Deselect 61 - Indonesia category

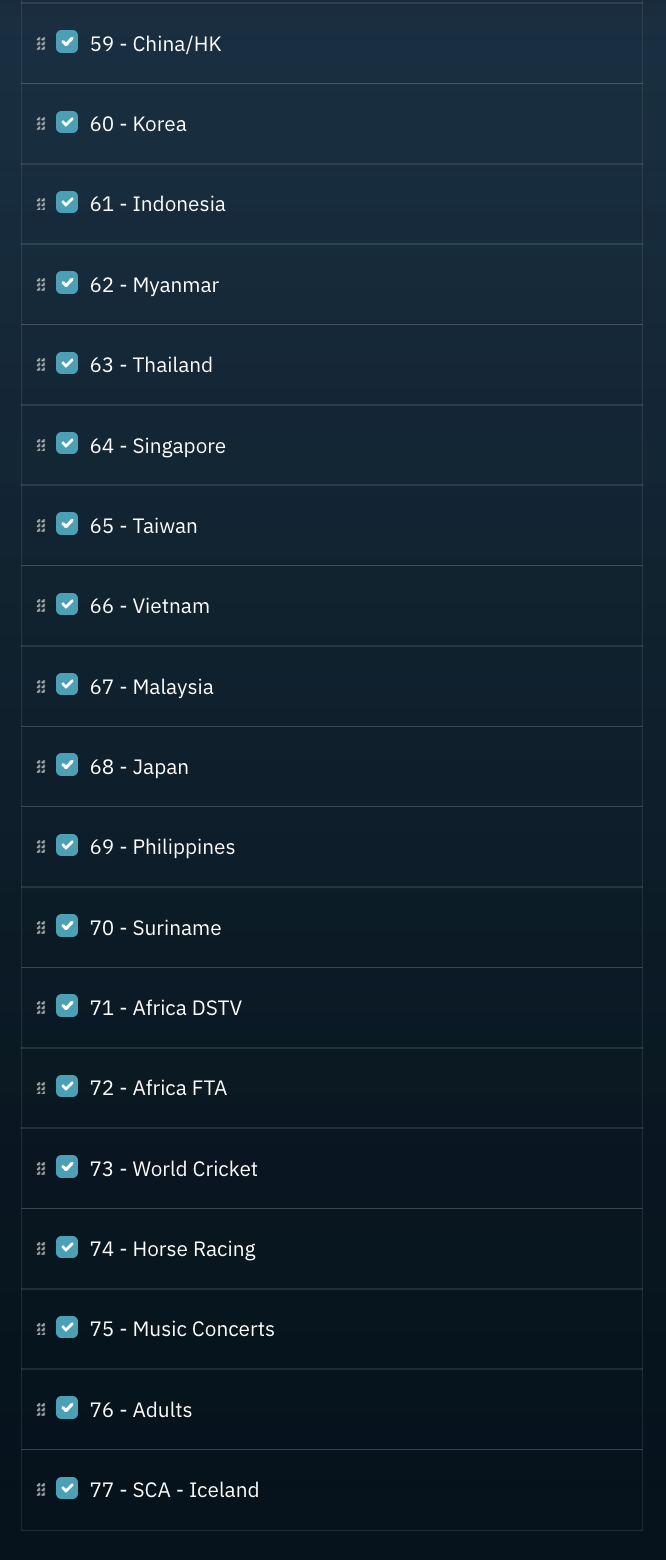67,203
